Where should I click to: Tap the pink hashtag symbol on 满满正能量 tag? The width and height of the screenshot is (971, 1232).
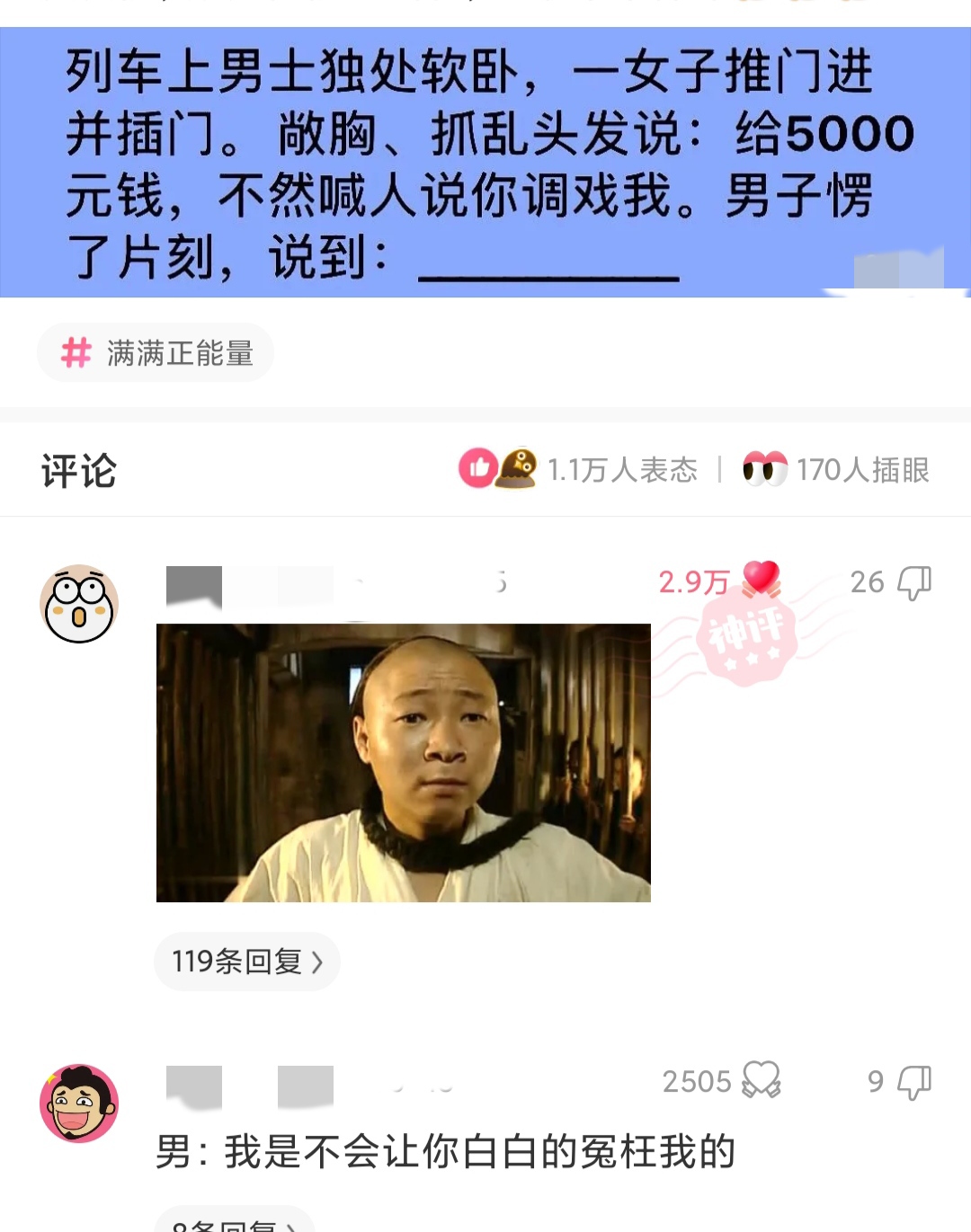coord(76,351)
